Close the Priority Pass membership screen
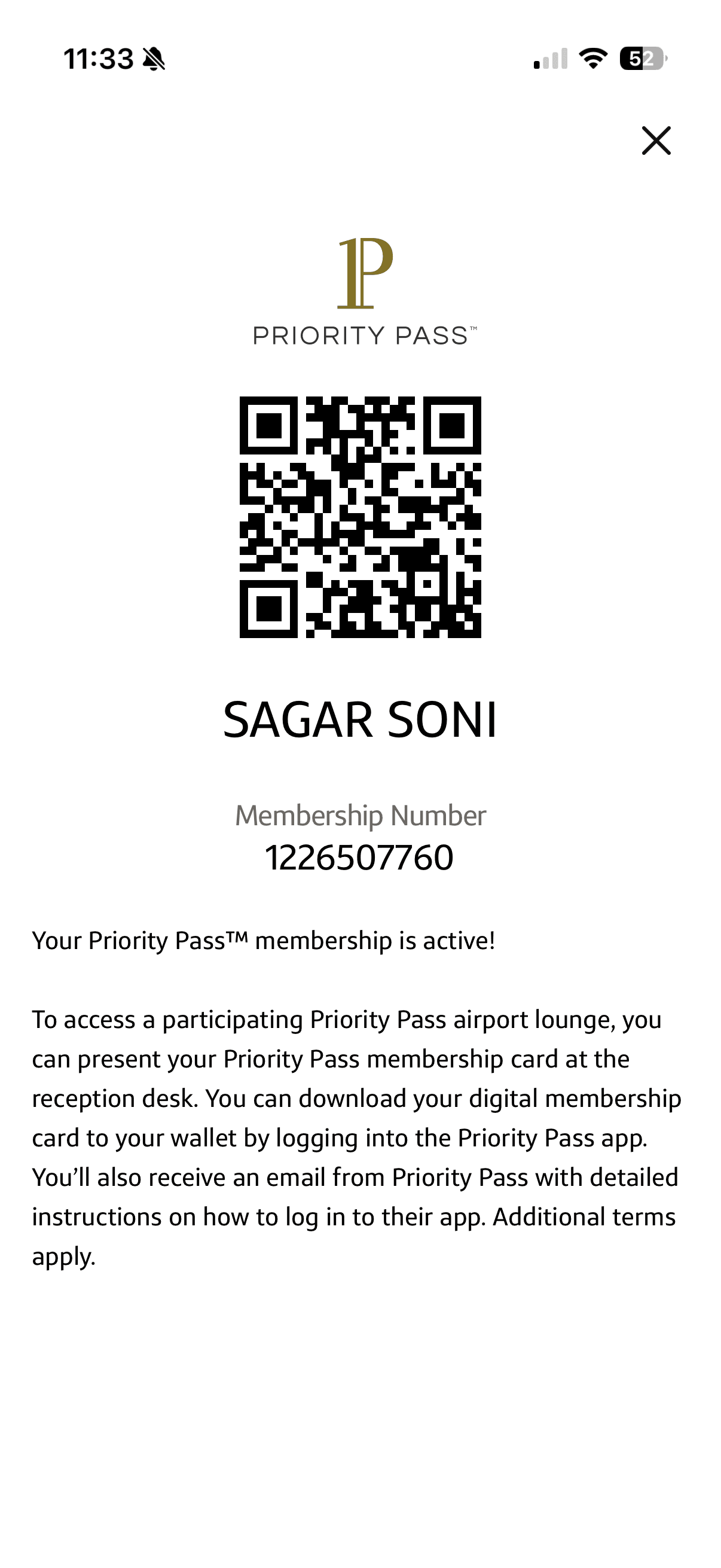This screenshot has width=721, height=1568. pos(656,141)
